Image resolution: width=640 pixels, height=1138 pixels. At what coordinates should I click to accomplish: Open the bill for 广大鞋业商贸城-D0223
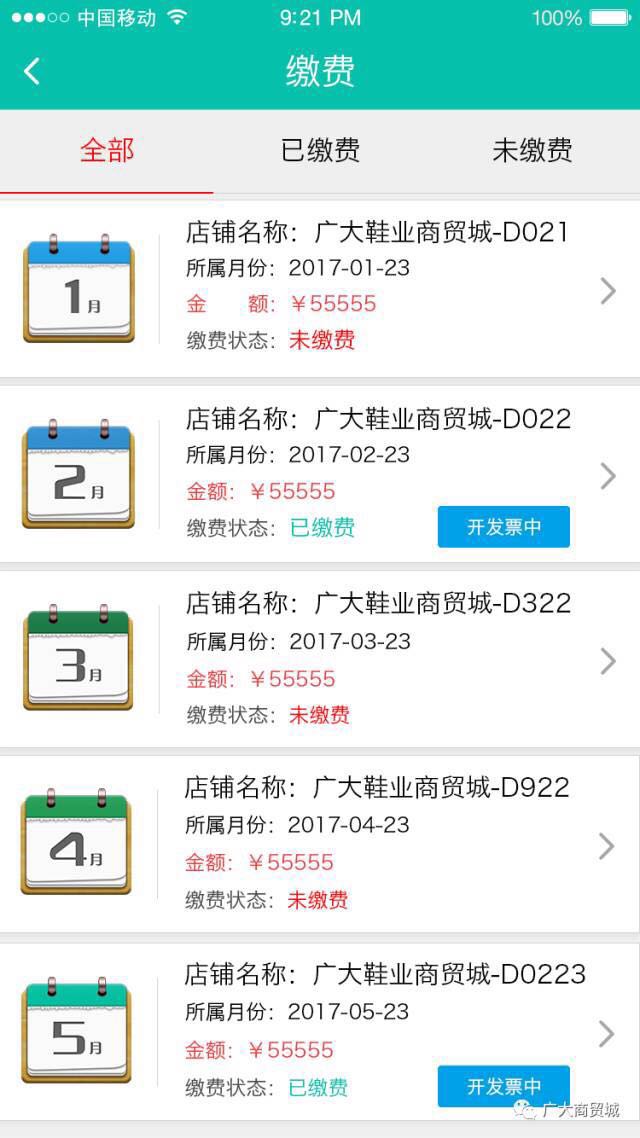(x=320, y=1031)
